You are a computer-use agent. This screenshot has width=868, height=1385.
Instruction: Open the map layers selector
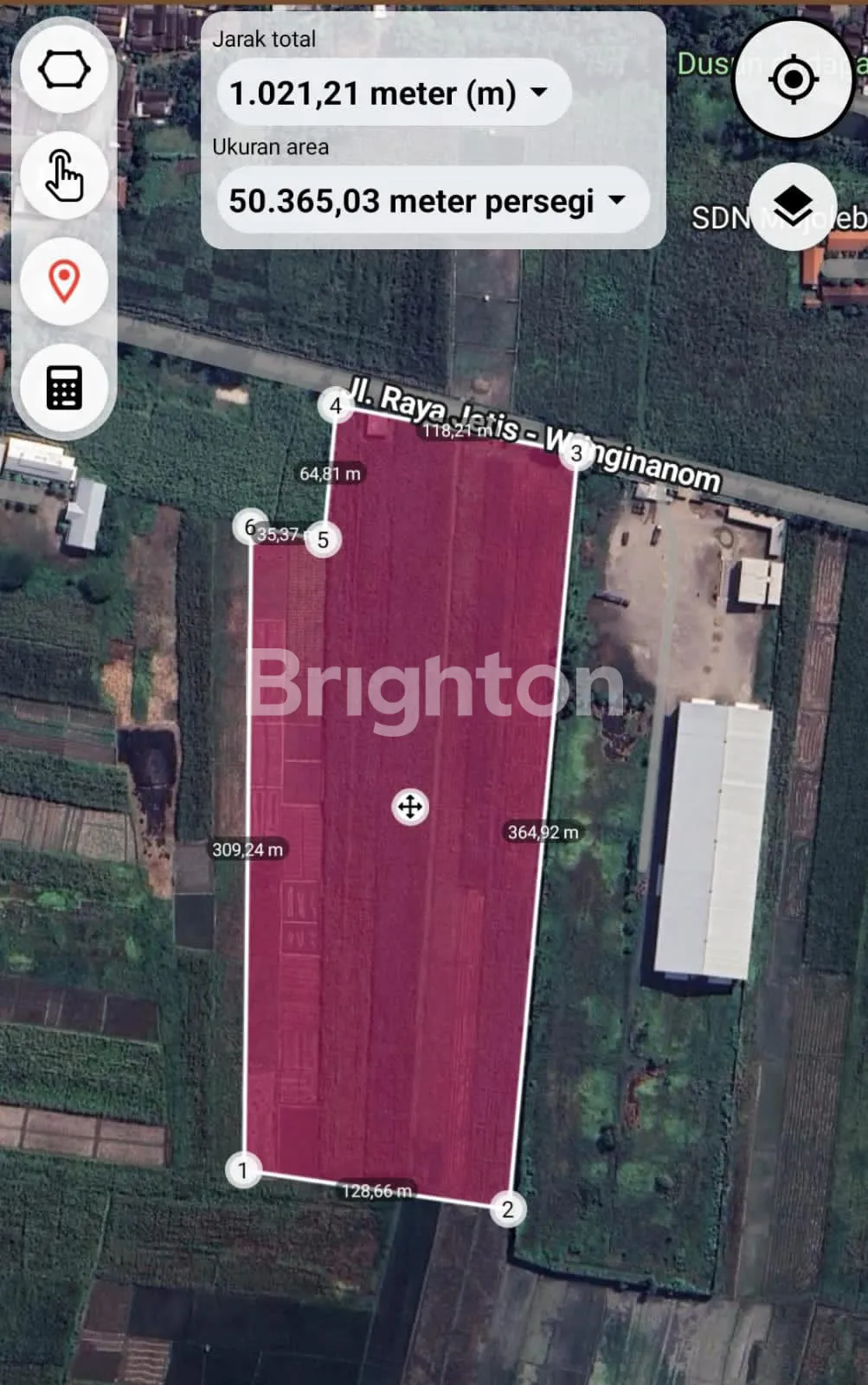click(793, 206)
